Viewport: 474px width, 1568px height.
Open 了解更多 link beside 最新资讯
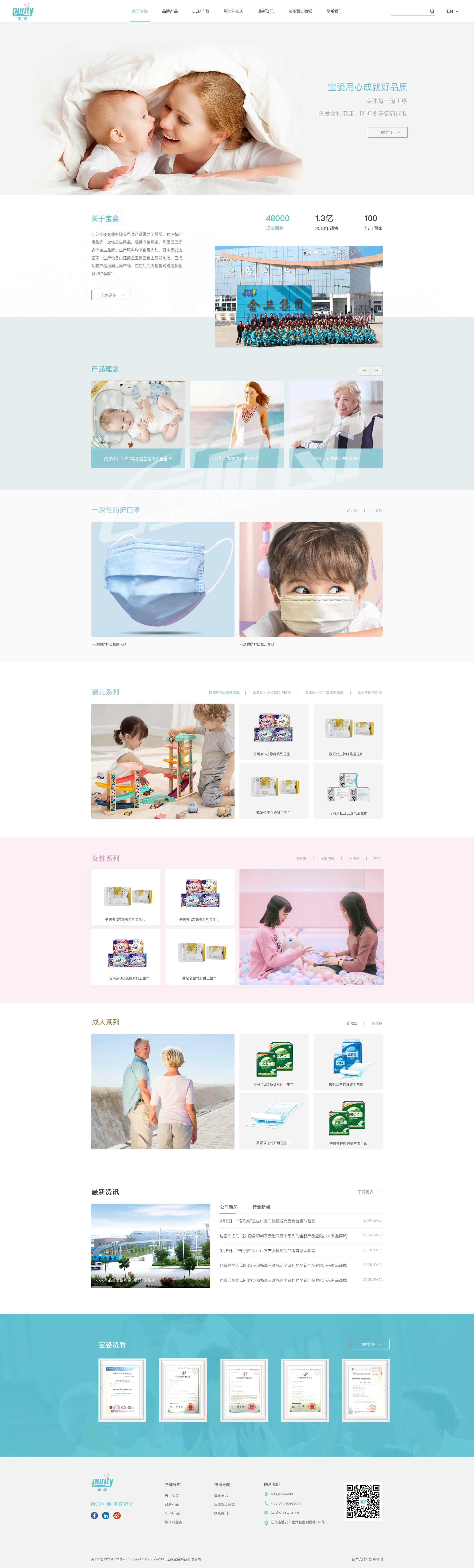370,1192
